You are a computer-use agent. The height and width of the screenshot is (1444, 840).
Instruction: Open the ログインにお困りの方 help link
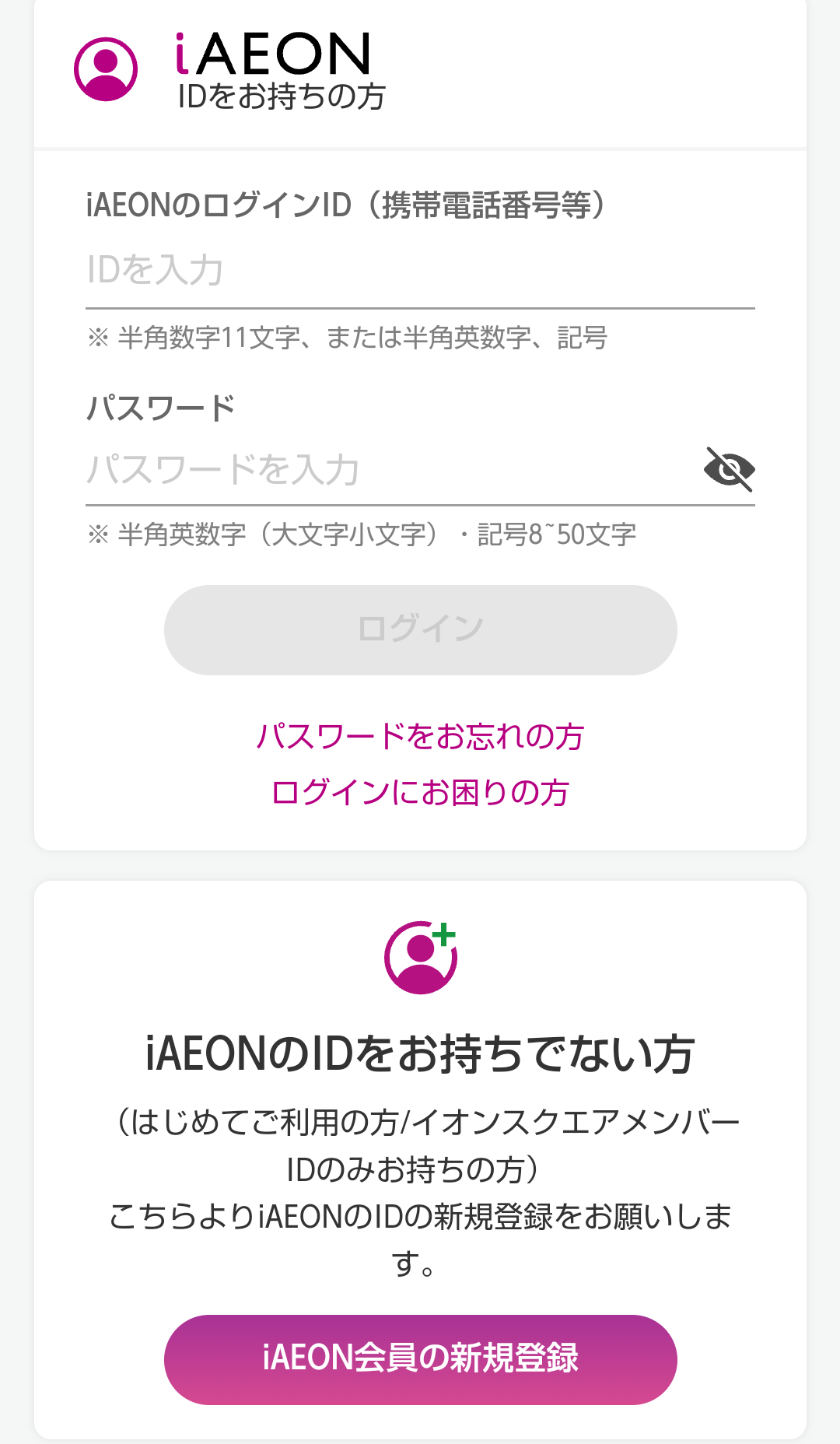(x=420, y=792)
